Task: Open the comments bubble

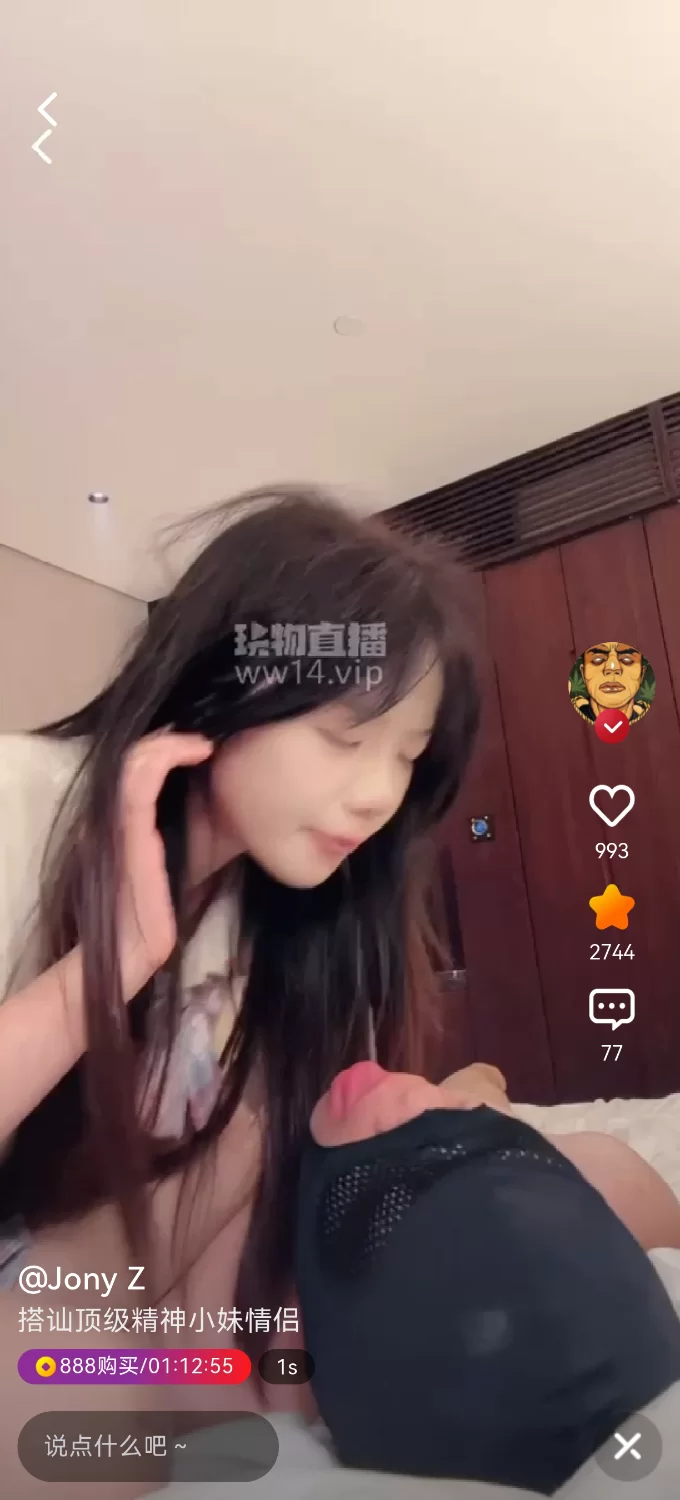Action: [x=612, y=1009]
